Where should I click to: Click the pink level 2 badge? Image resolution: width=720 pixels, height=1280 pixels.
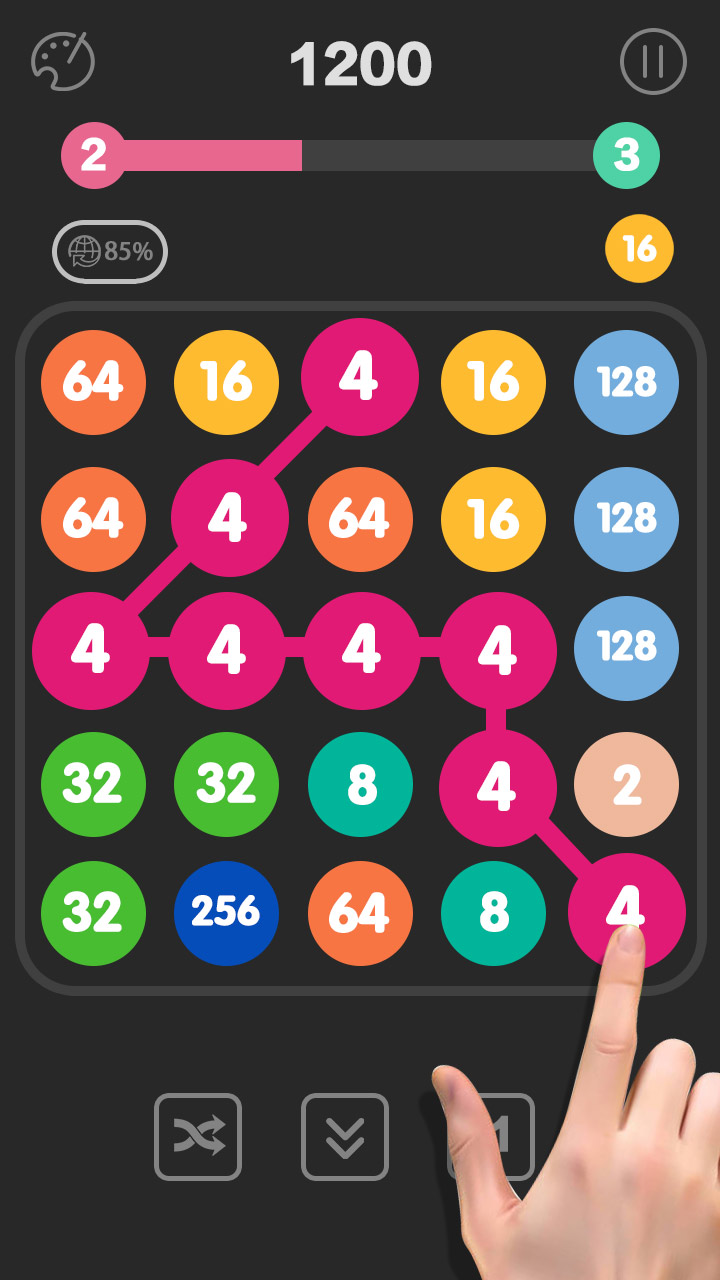92,156
